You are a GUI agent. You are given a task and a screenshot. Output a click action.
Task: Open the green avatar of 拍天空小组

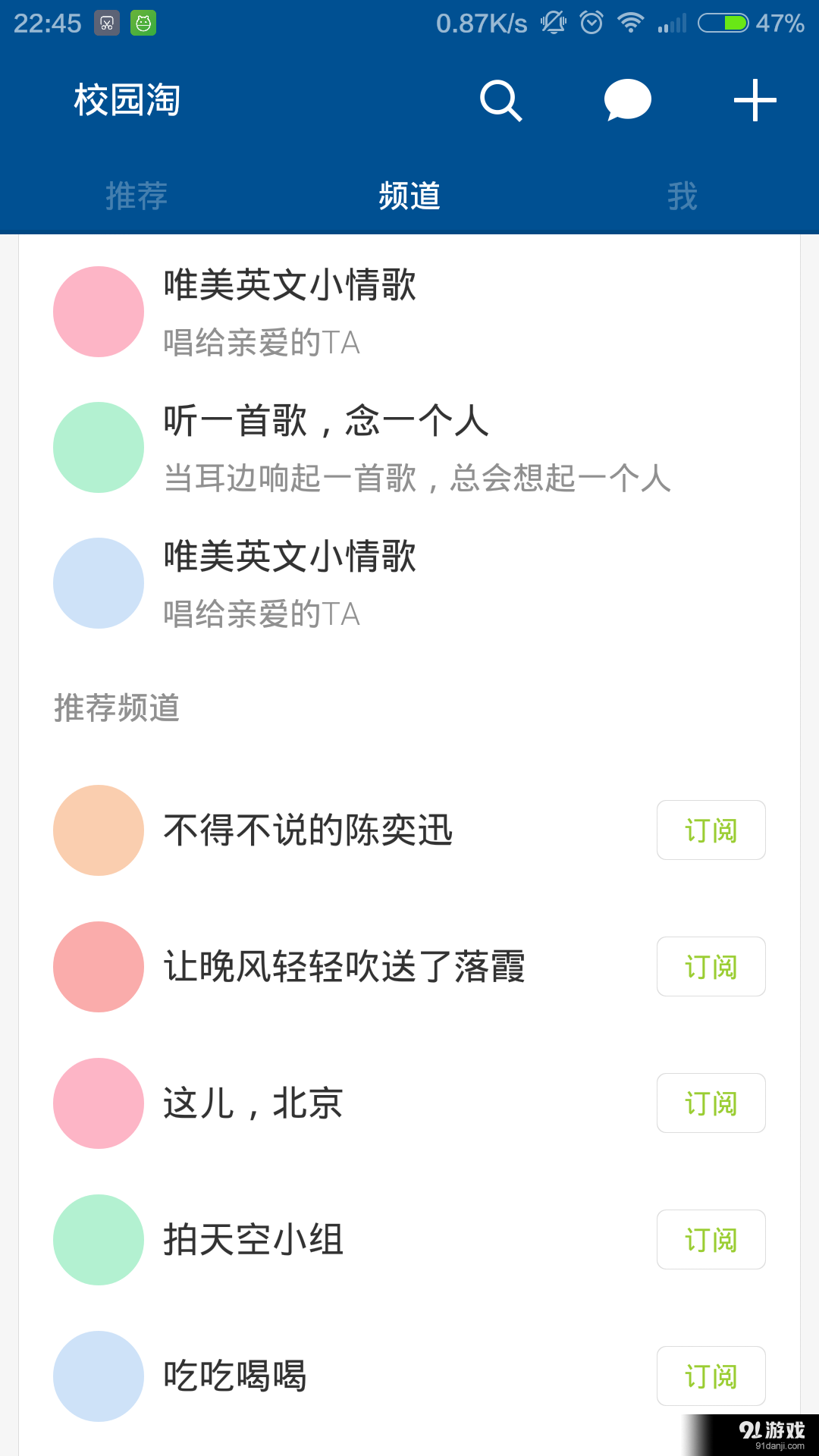[98, 1240]
